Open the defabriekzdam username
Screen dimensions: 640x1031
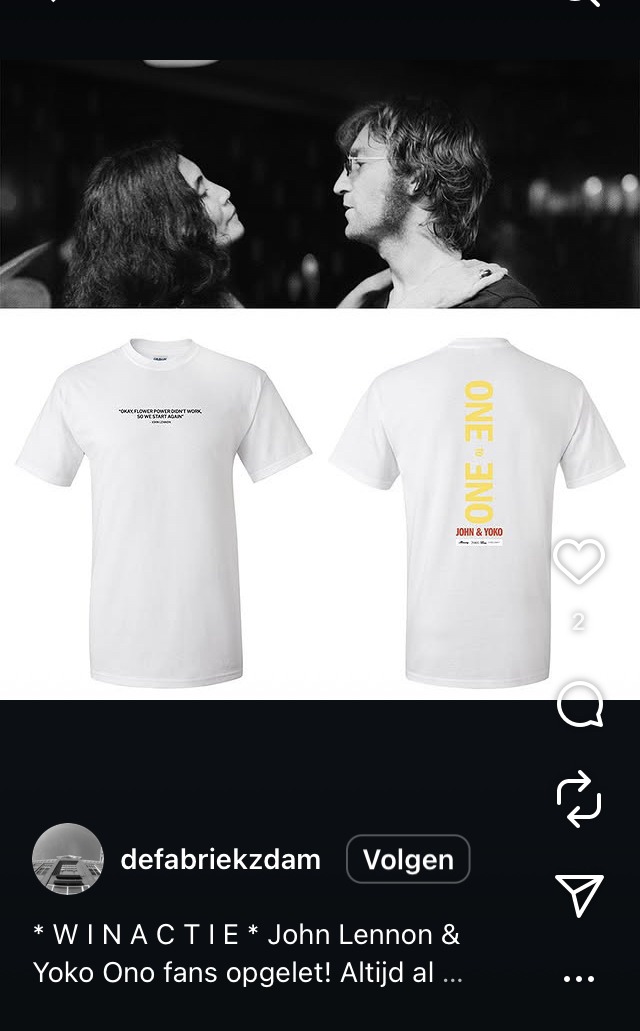tap(220, 860)
